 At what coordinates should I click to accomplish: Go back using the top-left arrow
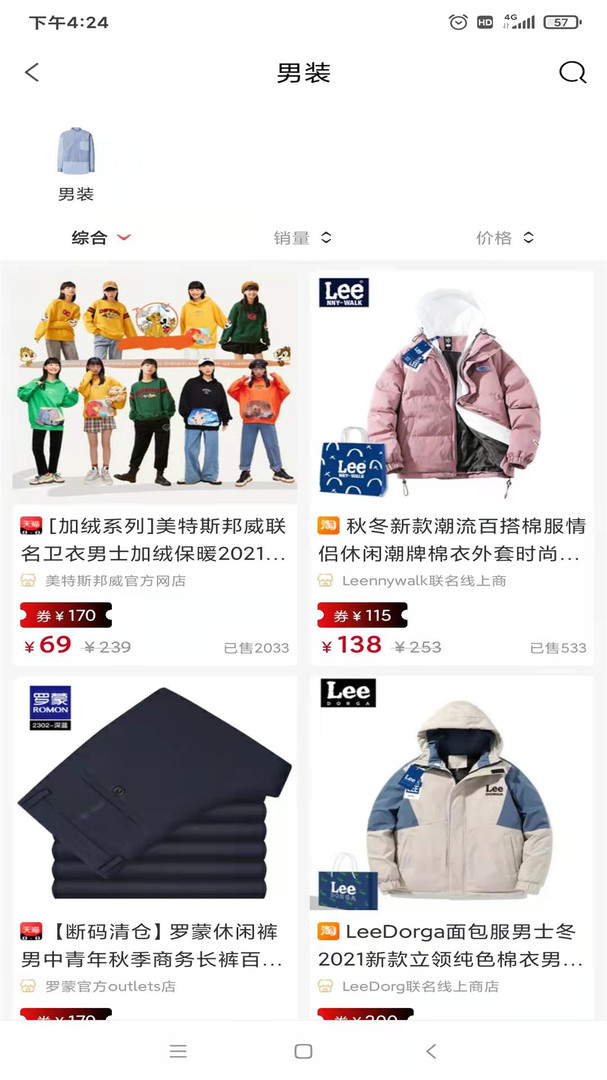point(32,72)
